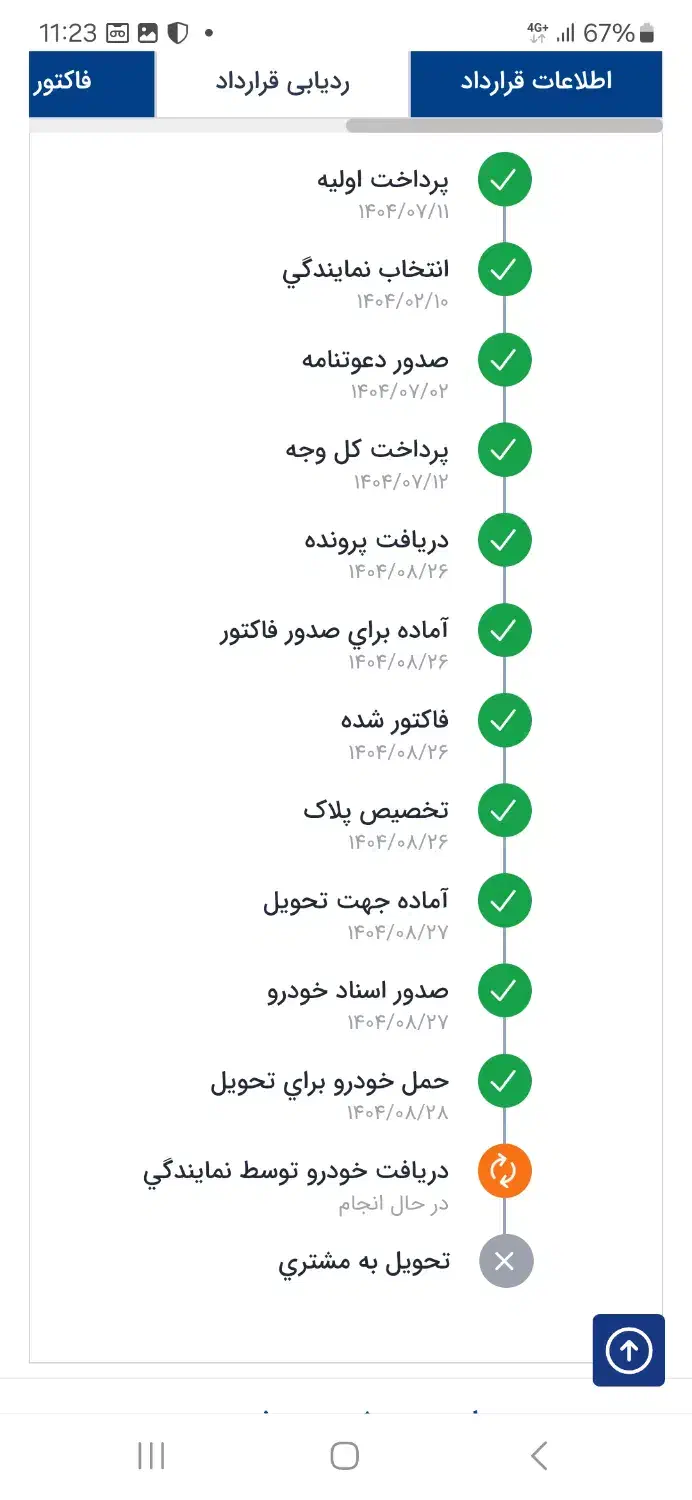Open the recent apps view
692x1500 pixels.
pos(151,1455)
